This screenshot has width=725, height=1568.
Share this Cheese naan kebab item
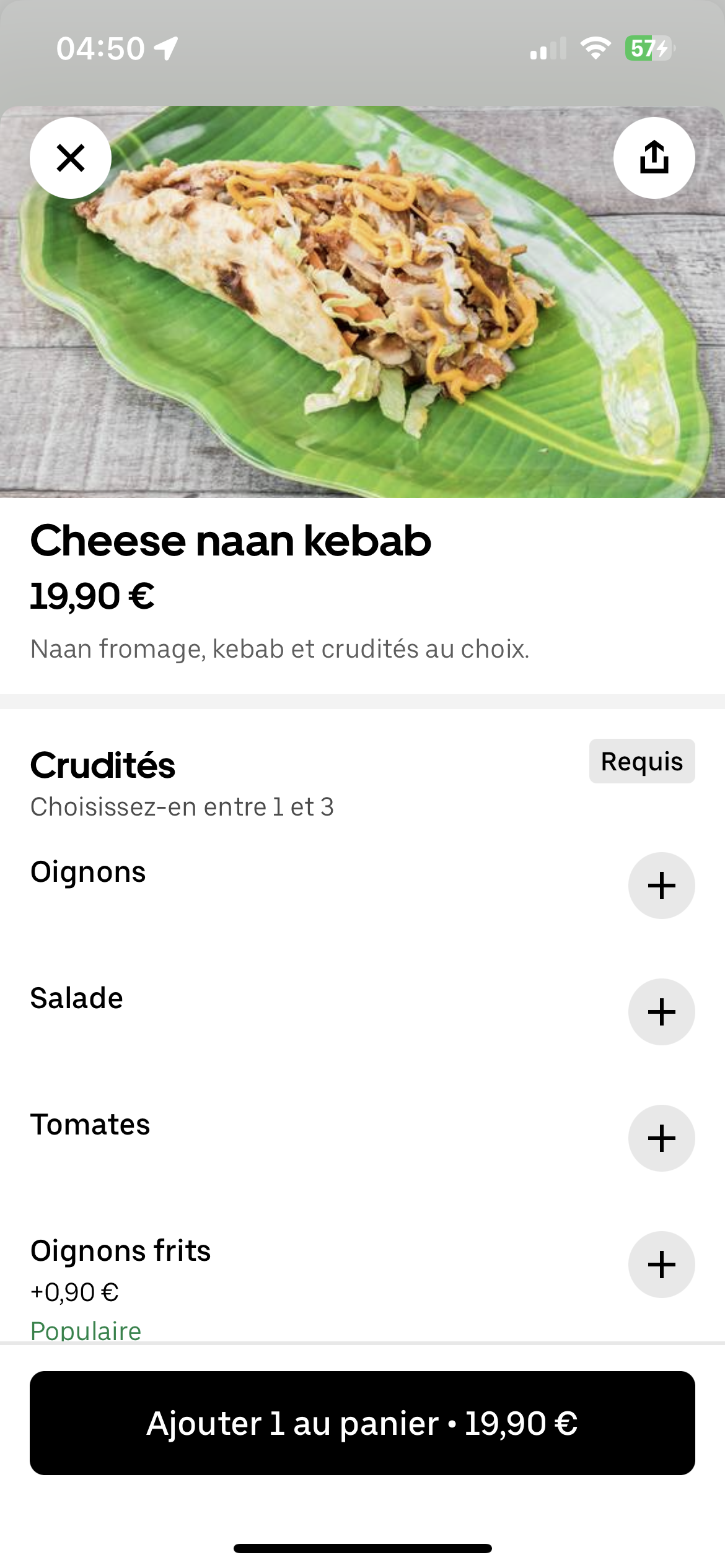654,158
